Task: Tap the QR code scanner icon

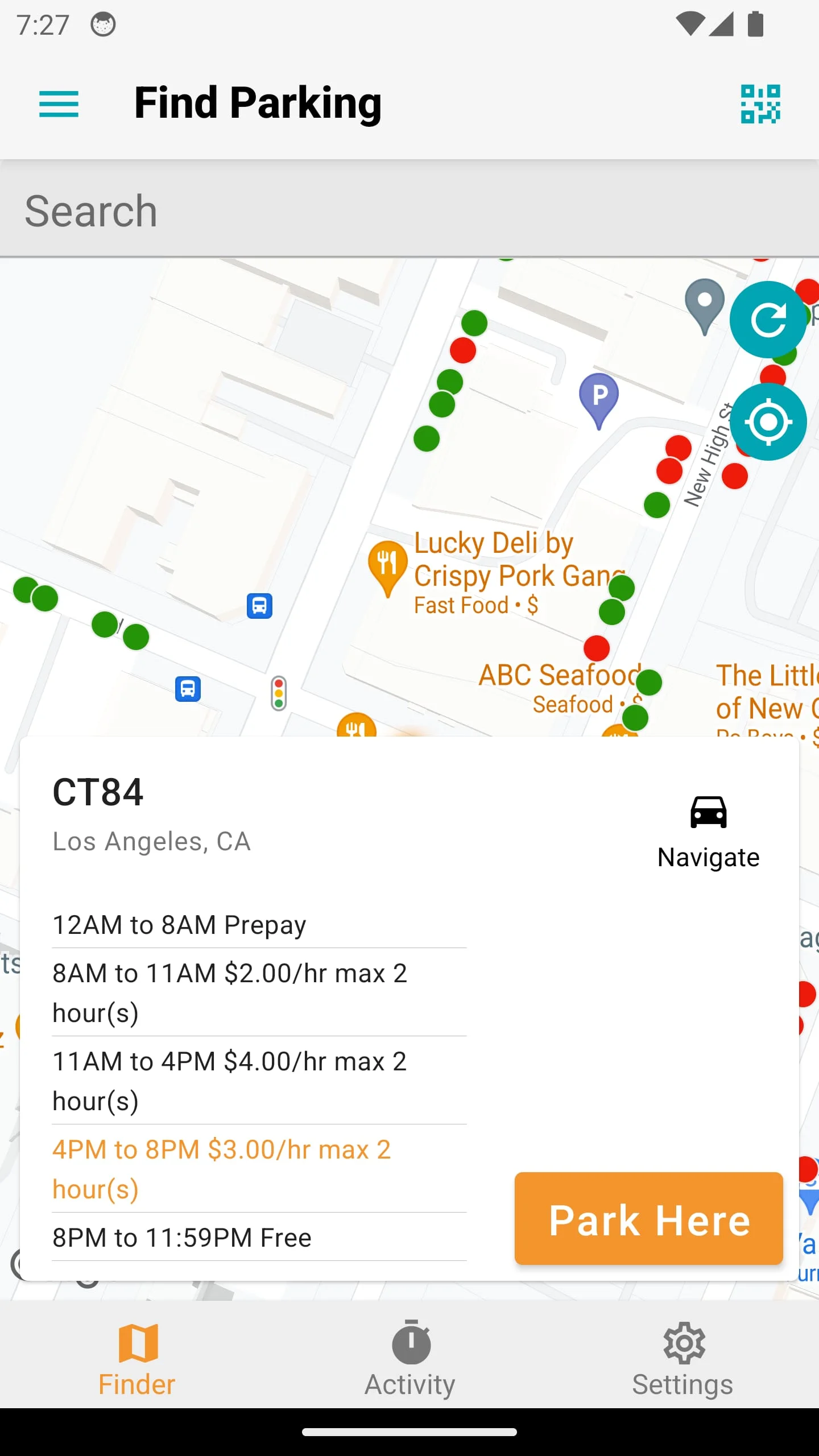Action: pos(760,103)
